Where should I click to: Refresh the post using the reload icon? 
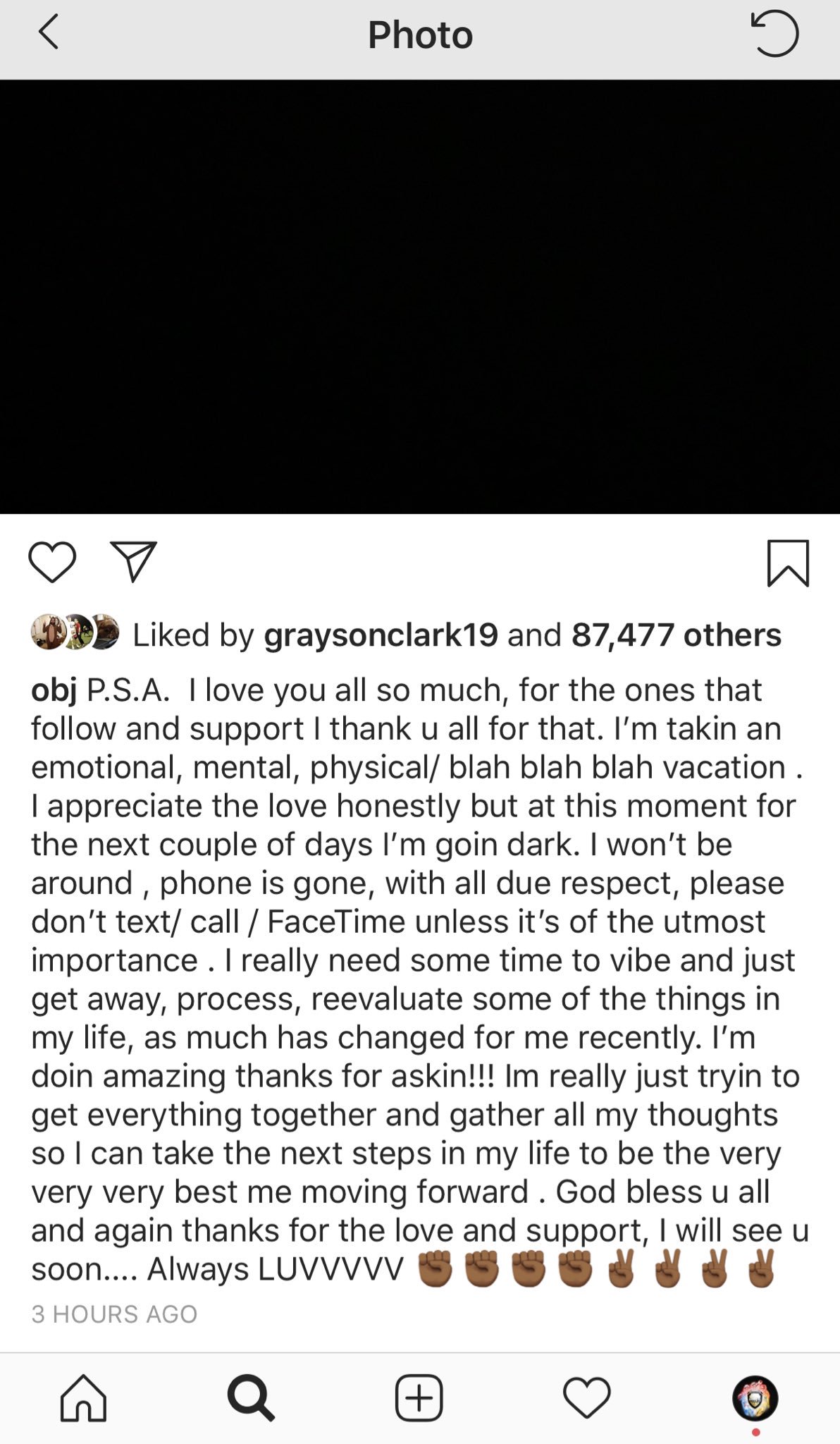point(774,33)
